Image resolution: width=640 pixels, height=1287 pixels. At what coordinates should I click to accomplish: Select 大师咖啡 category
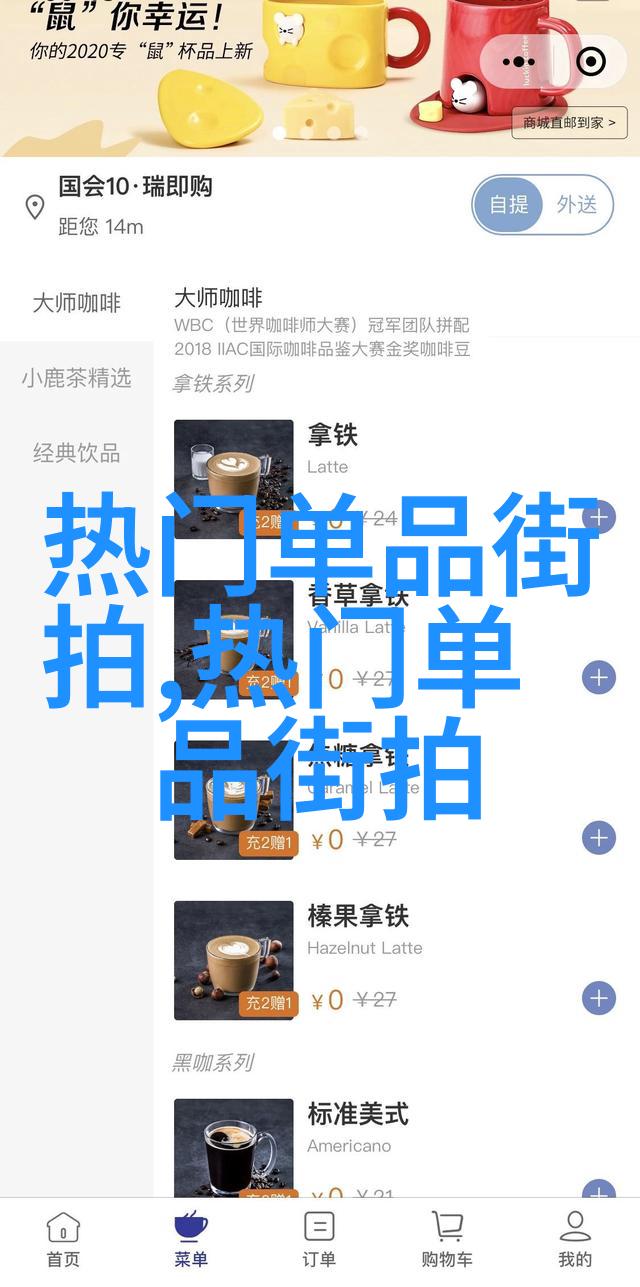[x=76, y=304]
